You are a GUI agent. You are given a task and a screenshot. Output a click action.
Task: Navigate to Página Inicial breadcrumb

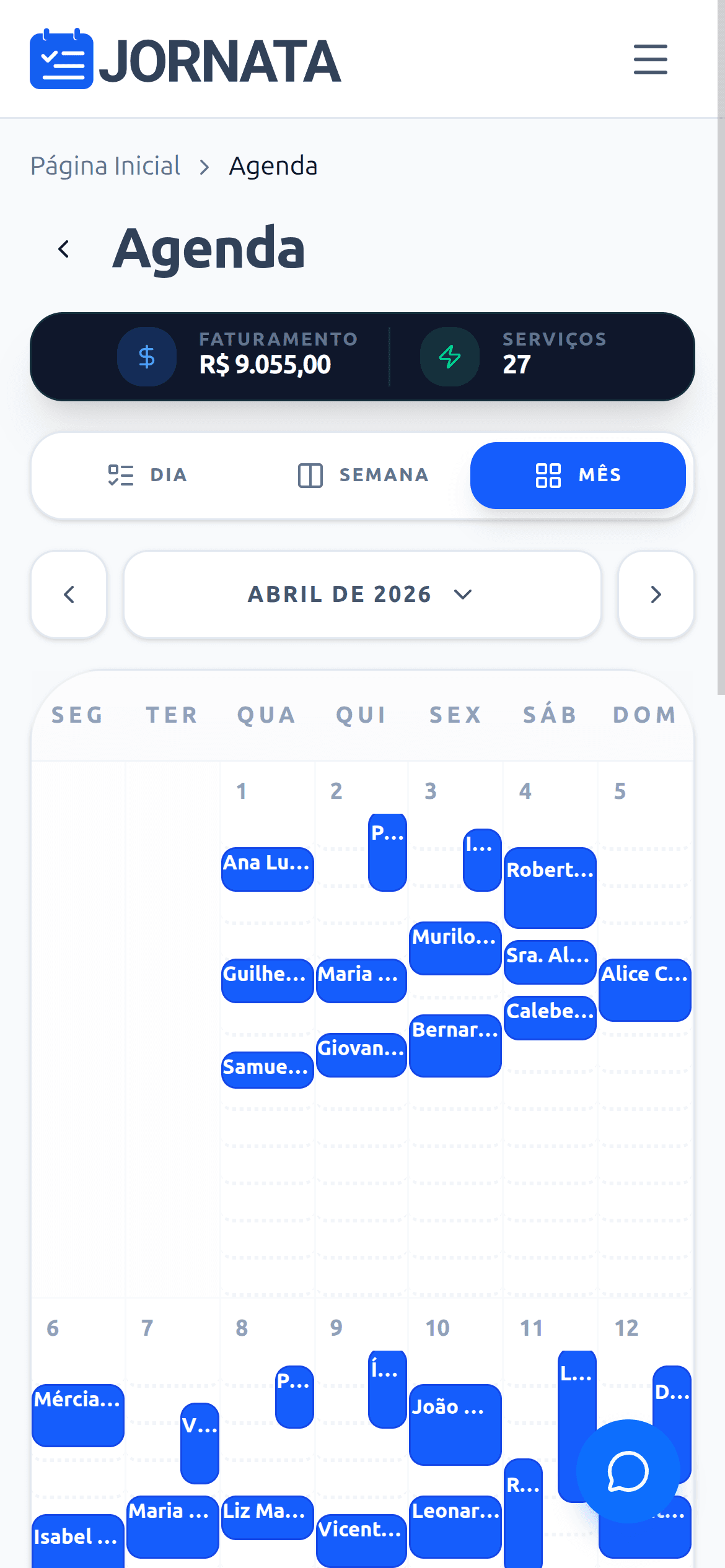pos(105,165)
